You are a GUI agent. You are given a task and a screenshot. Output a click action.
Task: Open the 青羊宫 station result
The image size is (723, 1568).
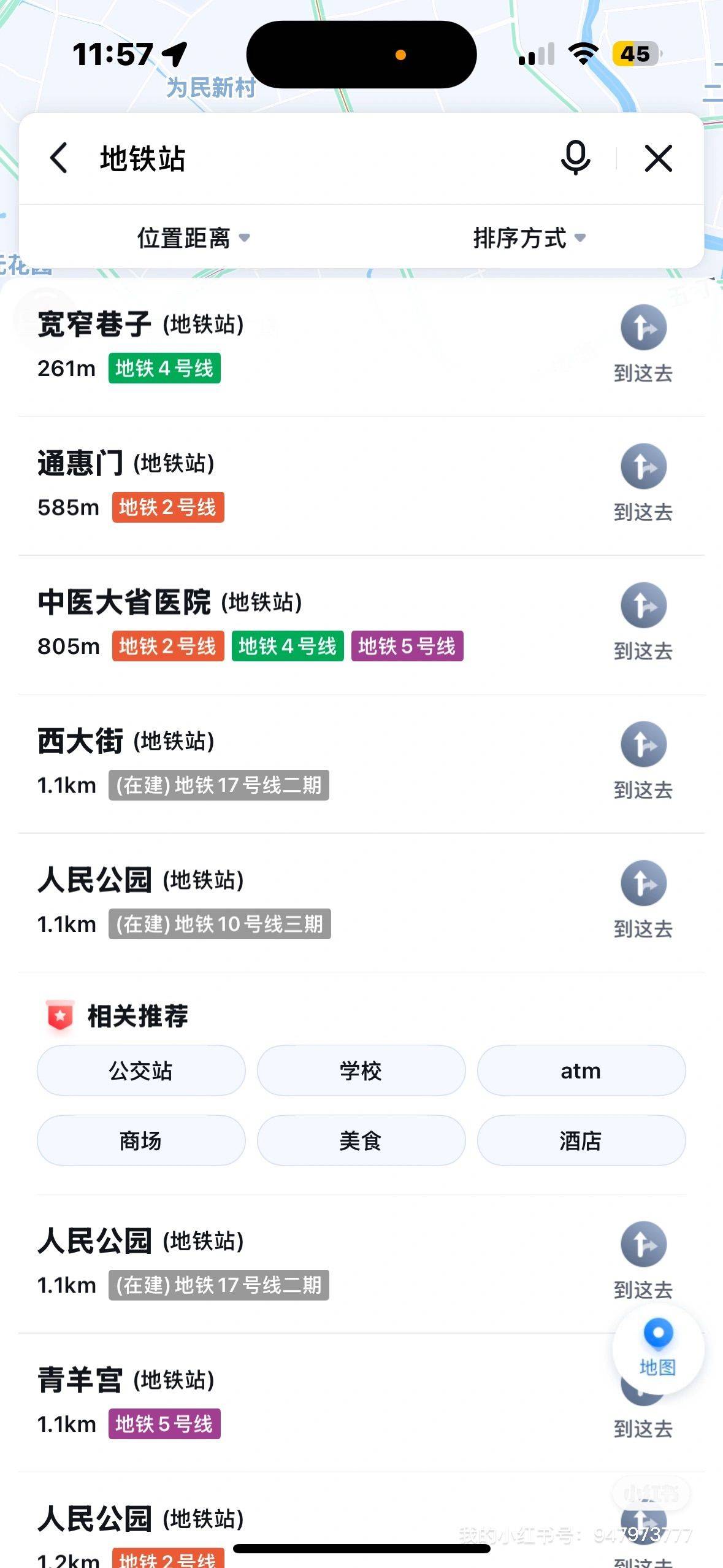coord(307,1402)
